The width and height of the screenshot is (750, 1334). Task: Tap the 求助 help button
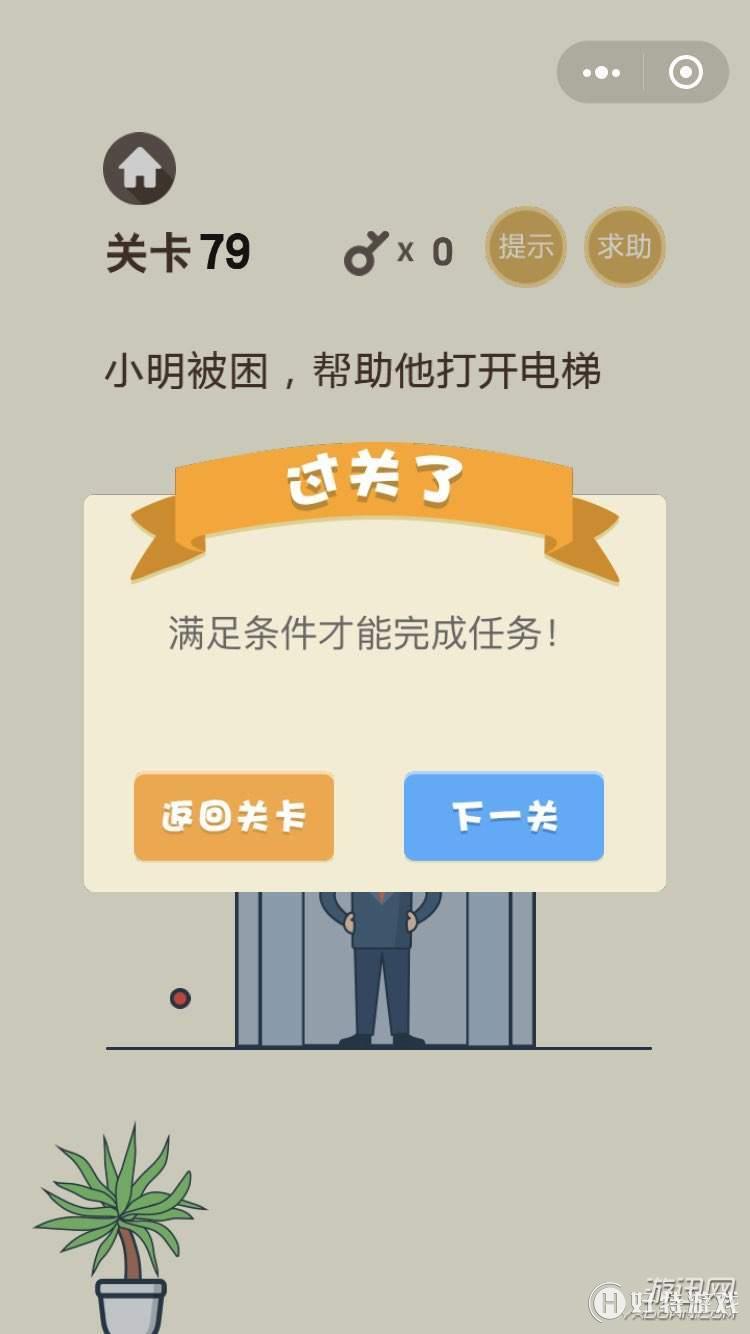click(x=625, y=247)
